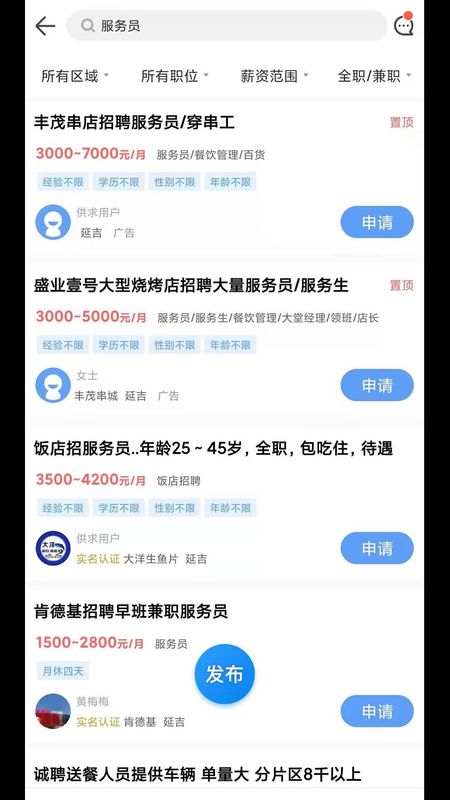The width and height of the screenshot is (450, 800).
Task: Tap 申请 for the 盛业壹号 listing
Action: [x=377, y=385]
